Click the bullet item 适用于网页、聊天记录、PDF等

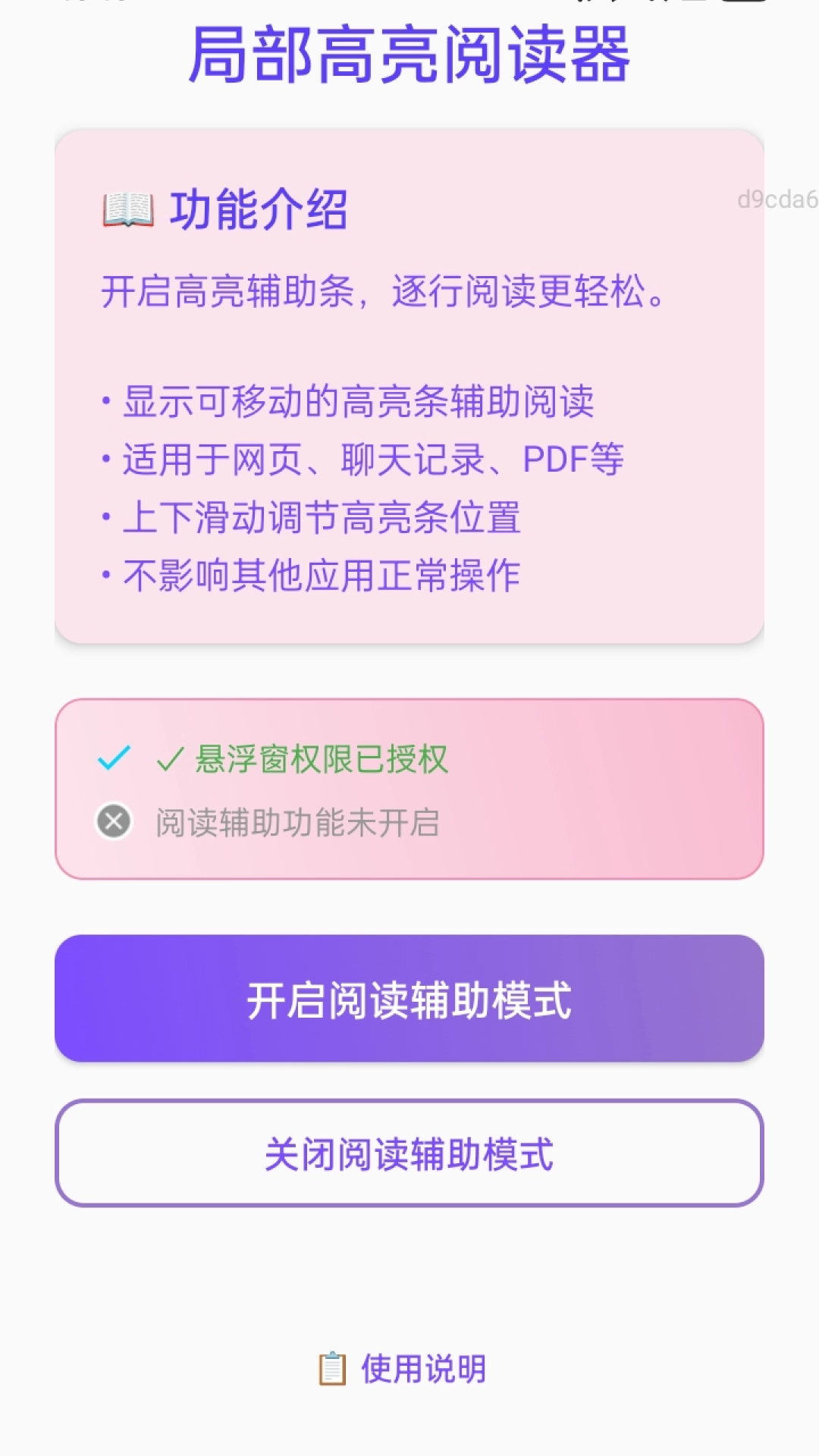click(362, 460)
